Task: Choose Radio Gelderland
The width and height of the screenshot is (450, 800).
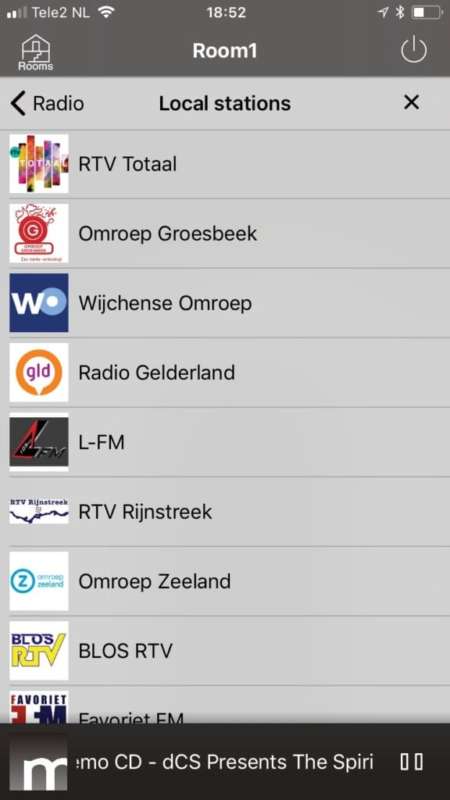Action: [x=225, y=372]
